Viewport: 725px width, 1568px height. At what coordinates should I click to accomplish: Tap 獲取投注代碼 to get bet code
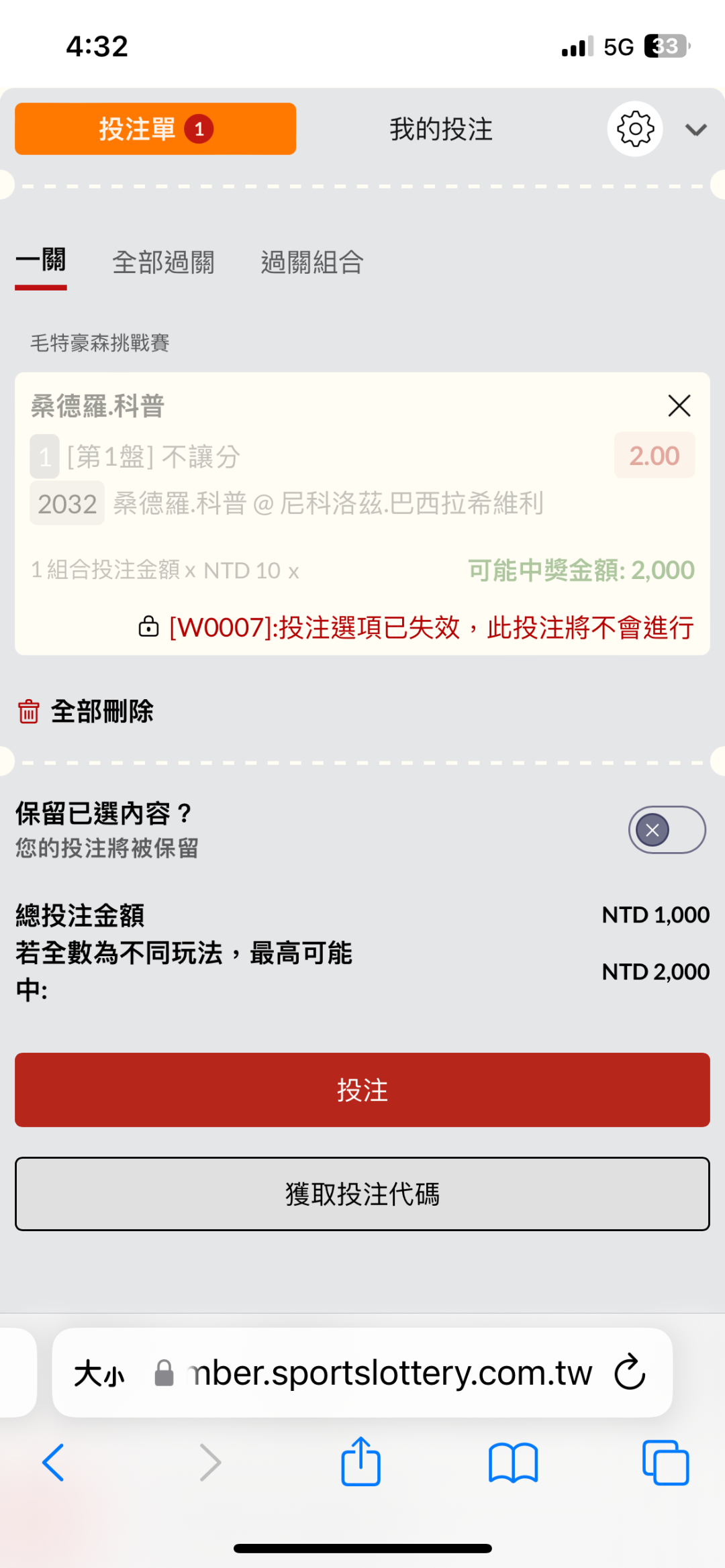[x=362, y=1194]
